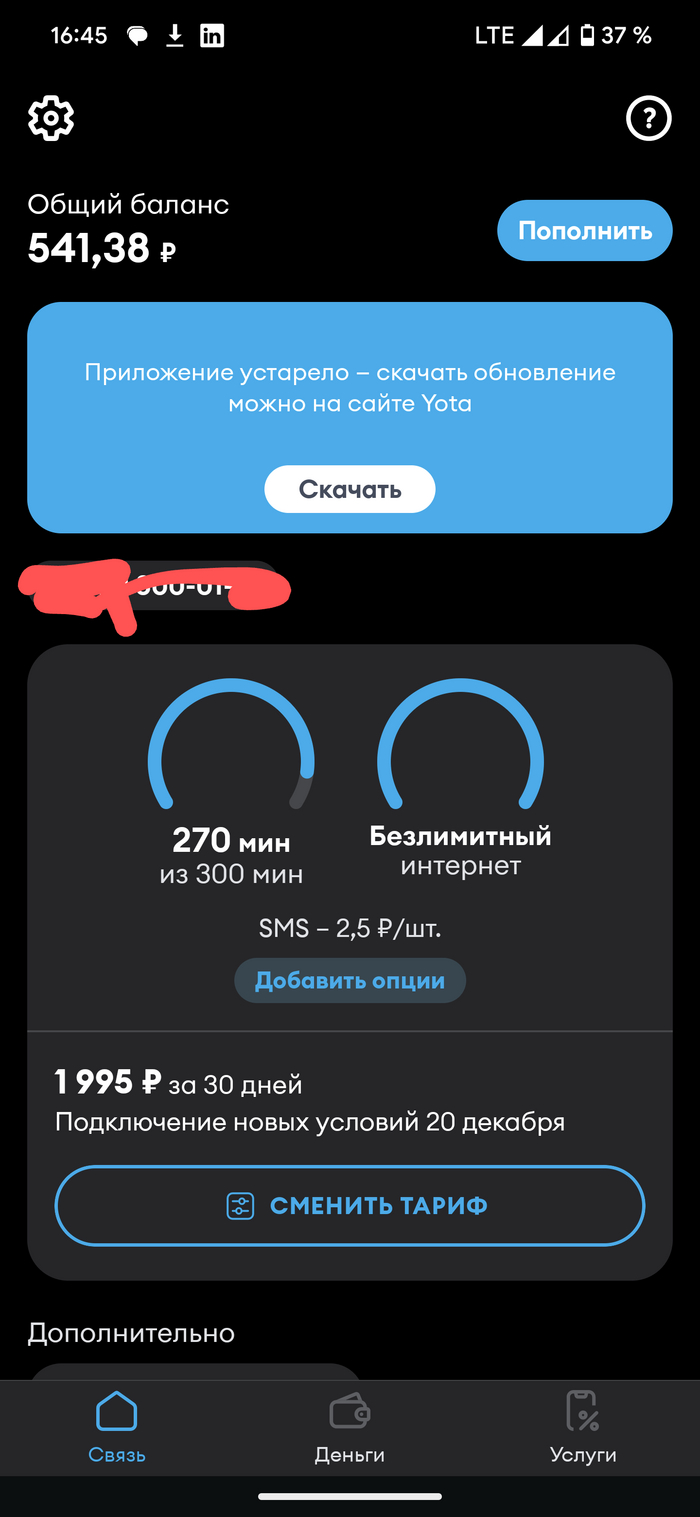Download the update via Скачать

click(350, 489)
